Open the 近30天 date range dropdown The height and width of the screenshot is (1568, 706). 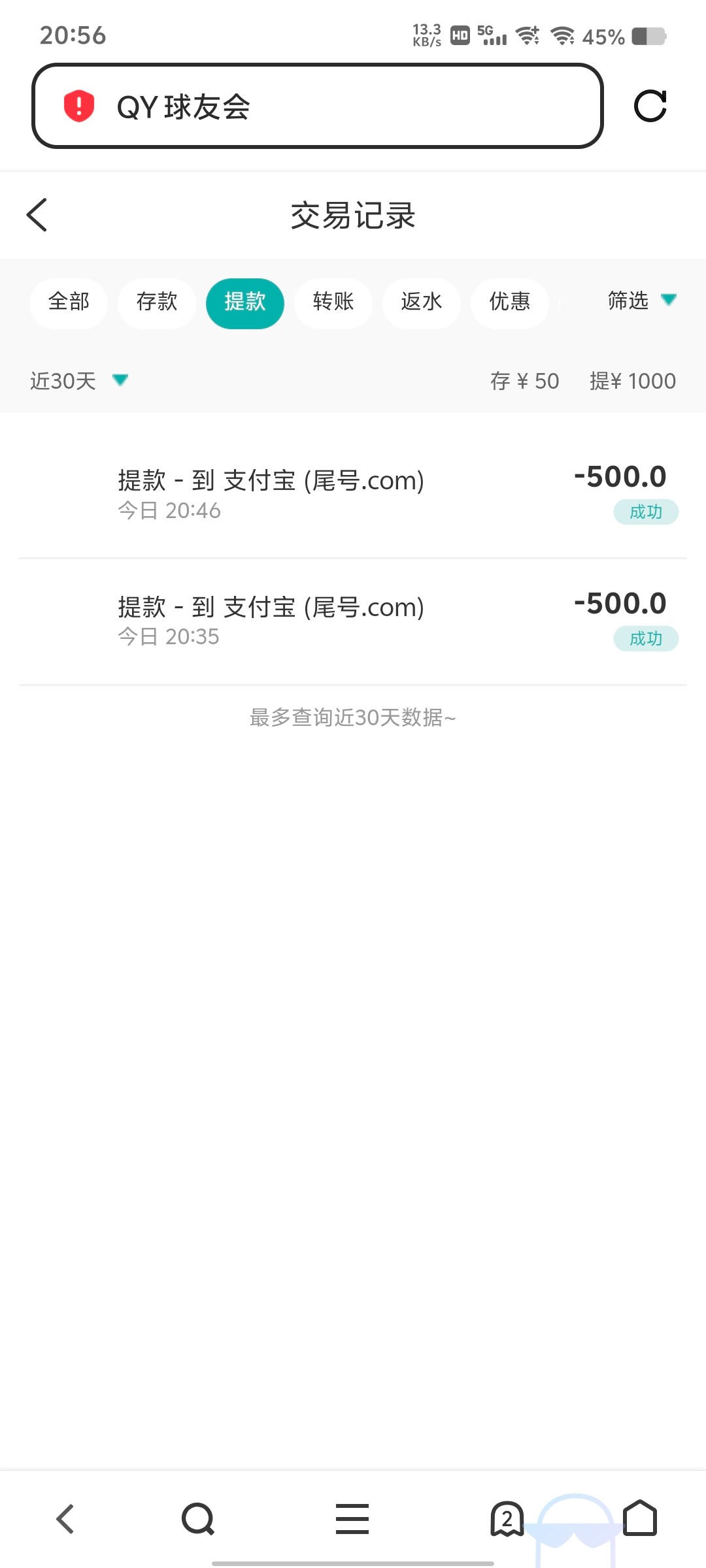coord(78,381)
